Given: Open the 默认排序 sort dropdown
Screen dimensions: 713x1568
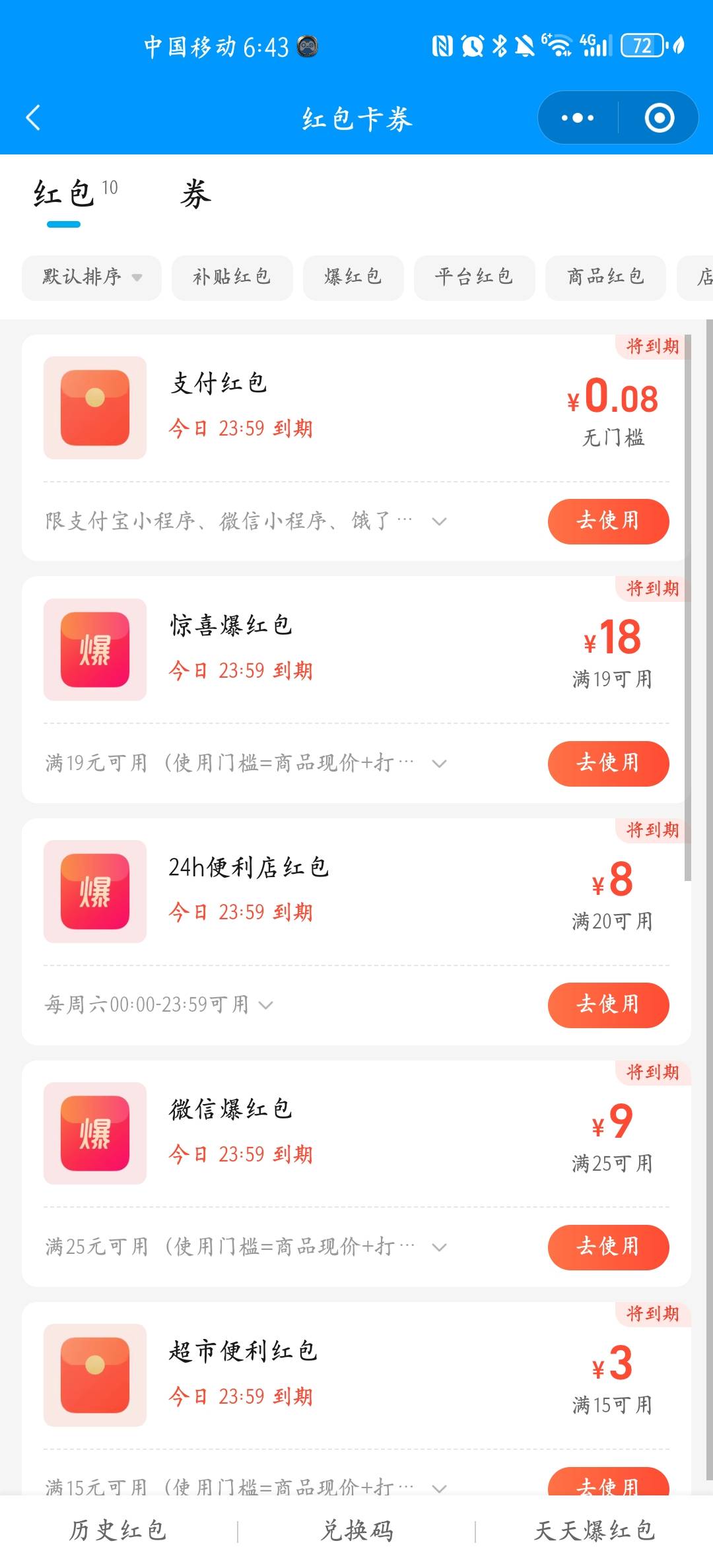Looking at the screenshot, I should (92, 277).
